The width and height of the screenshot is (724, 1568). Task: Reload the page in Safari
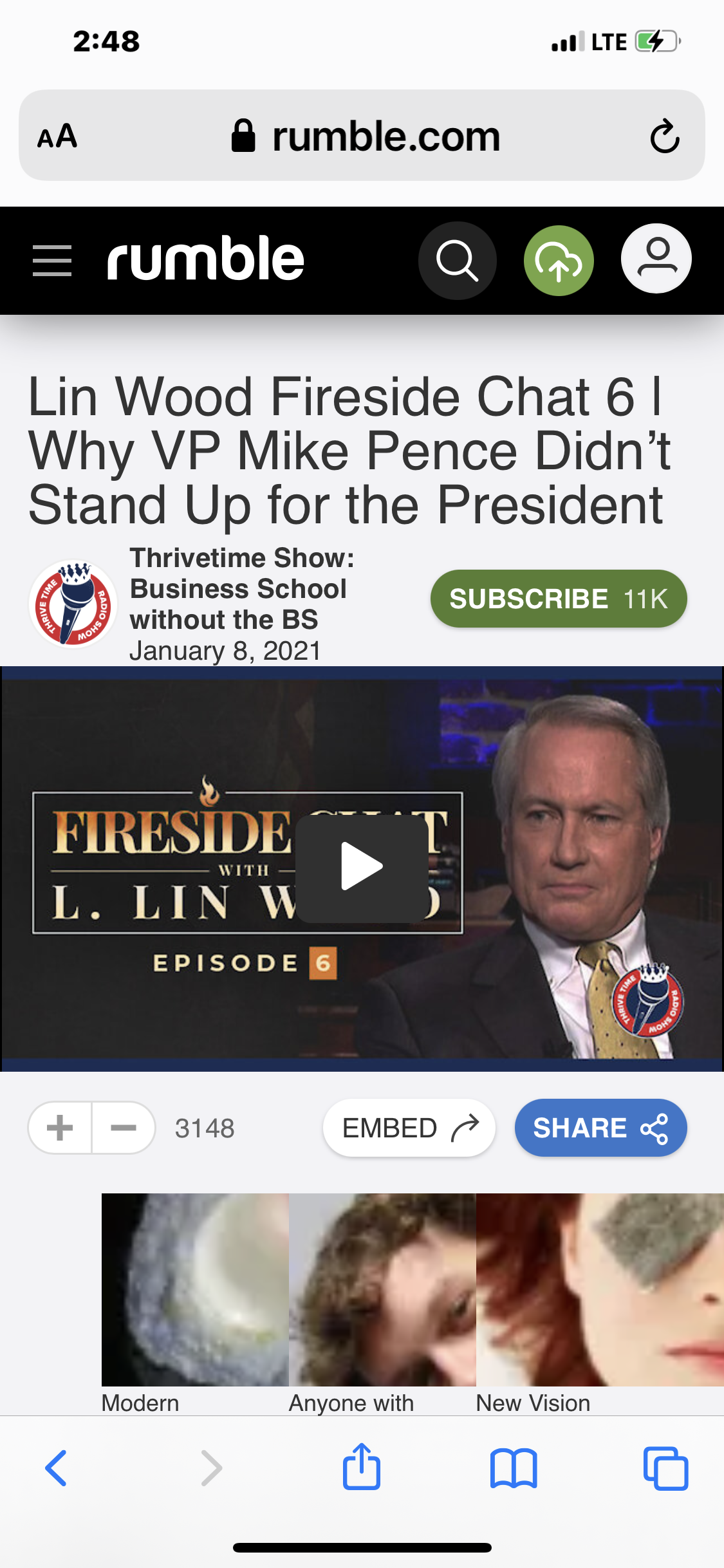[664, 136]
